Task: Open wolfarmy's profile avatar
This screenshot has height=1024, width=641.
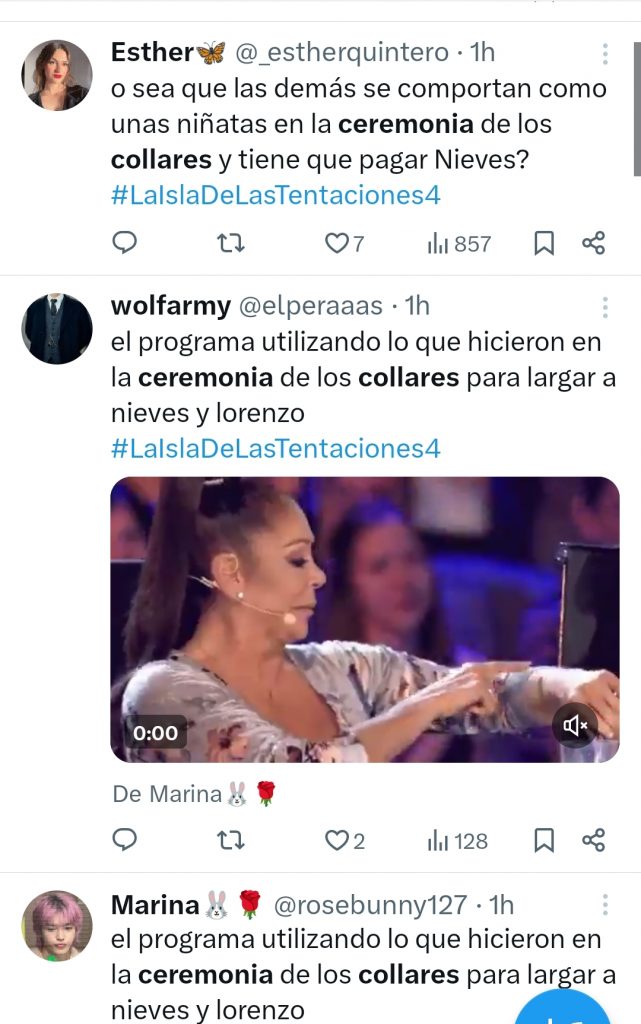Action: pos(57,329)
